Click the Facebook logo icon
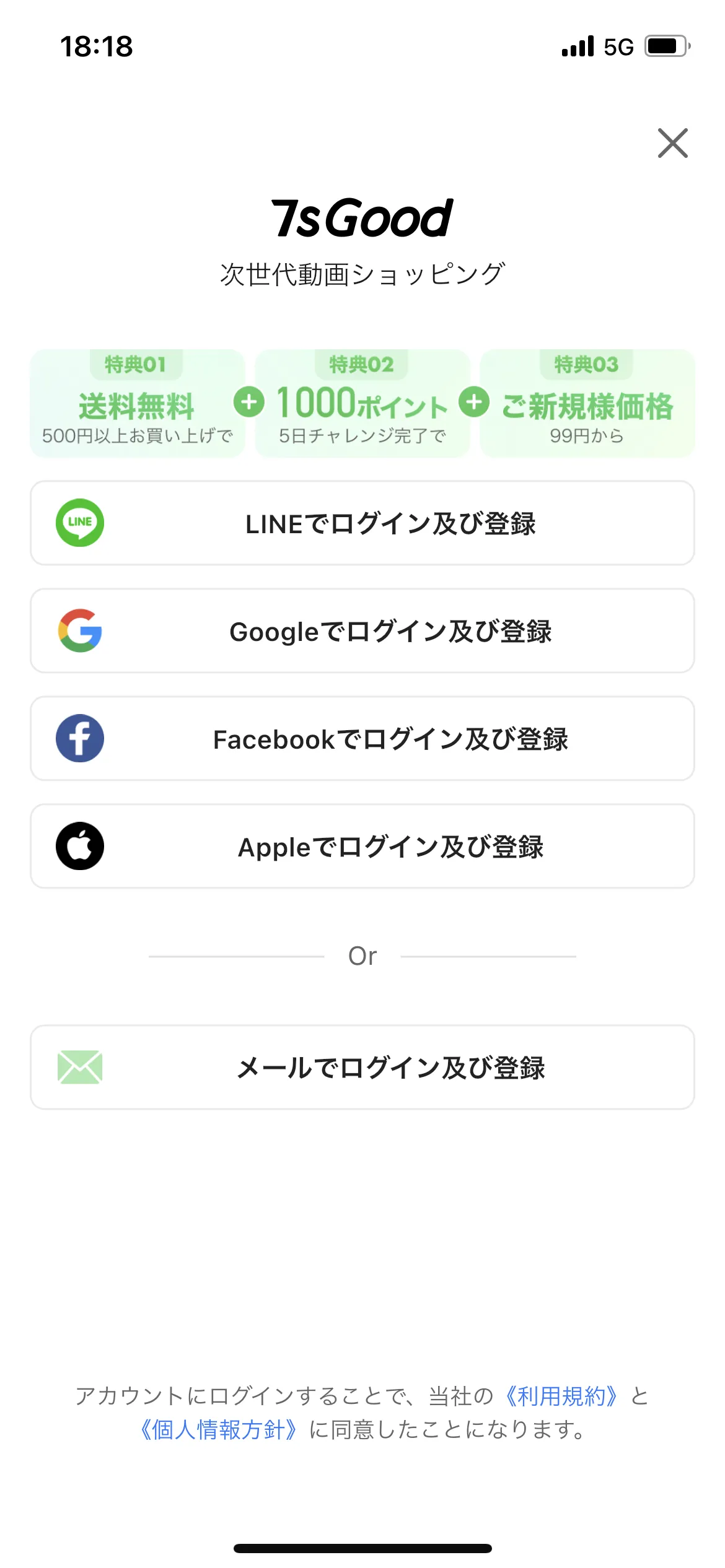This screenshot has height=1568, width=725. 79,739
